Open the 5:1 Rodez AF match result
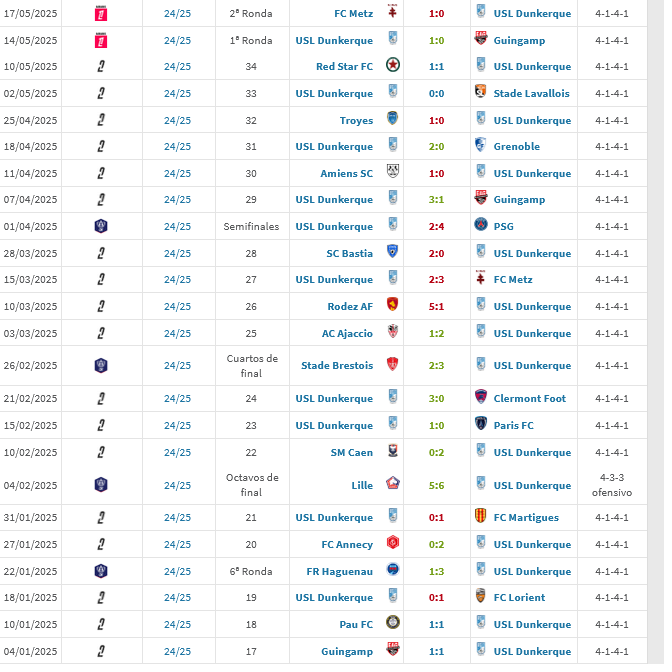The width and height of the screenshot is (672, 672). [436, 306]
